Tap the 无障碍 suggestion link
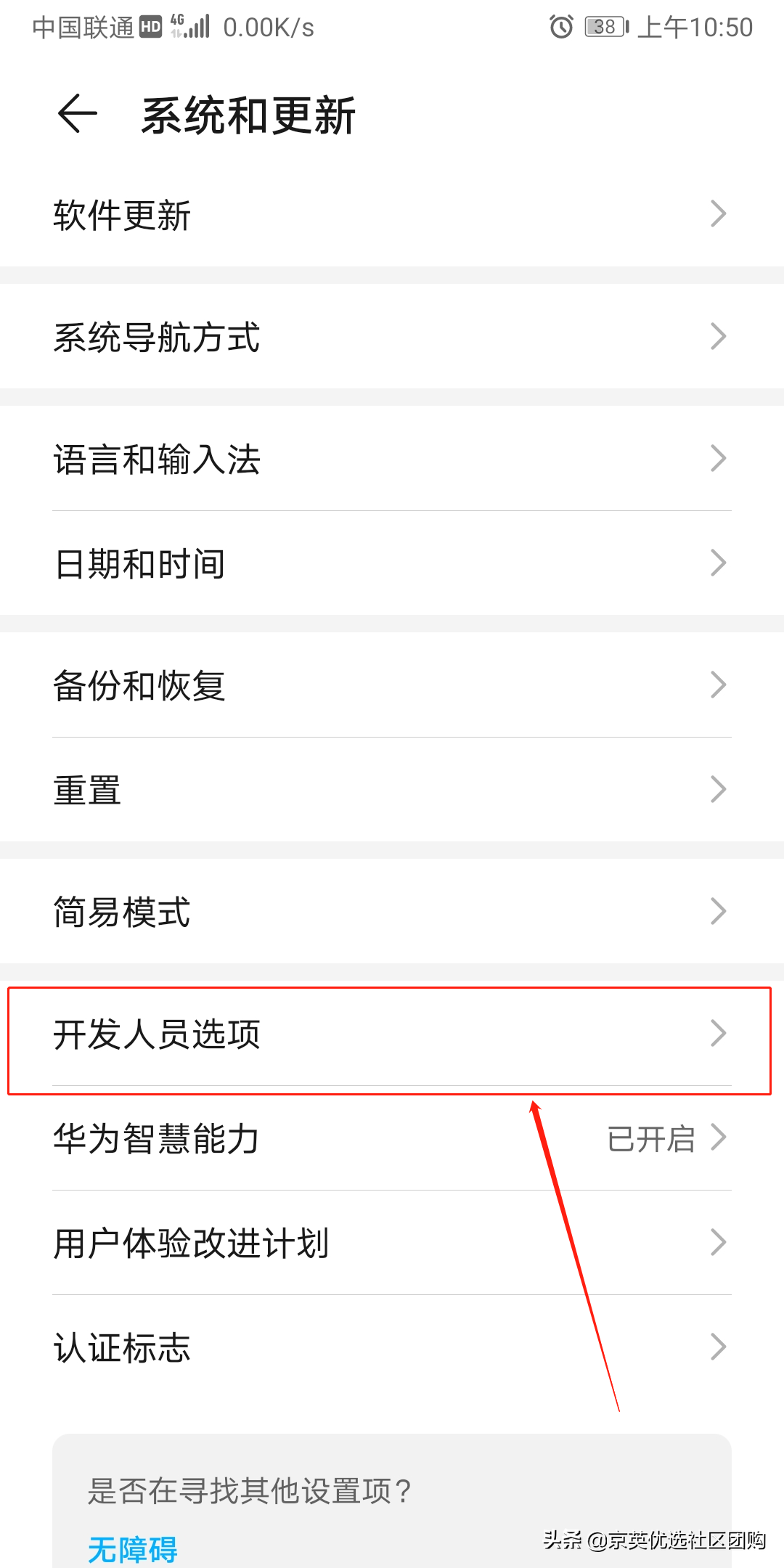The image size is (784, 1568). 133,1550
